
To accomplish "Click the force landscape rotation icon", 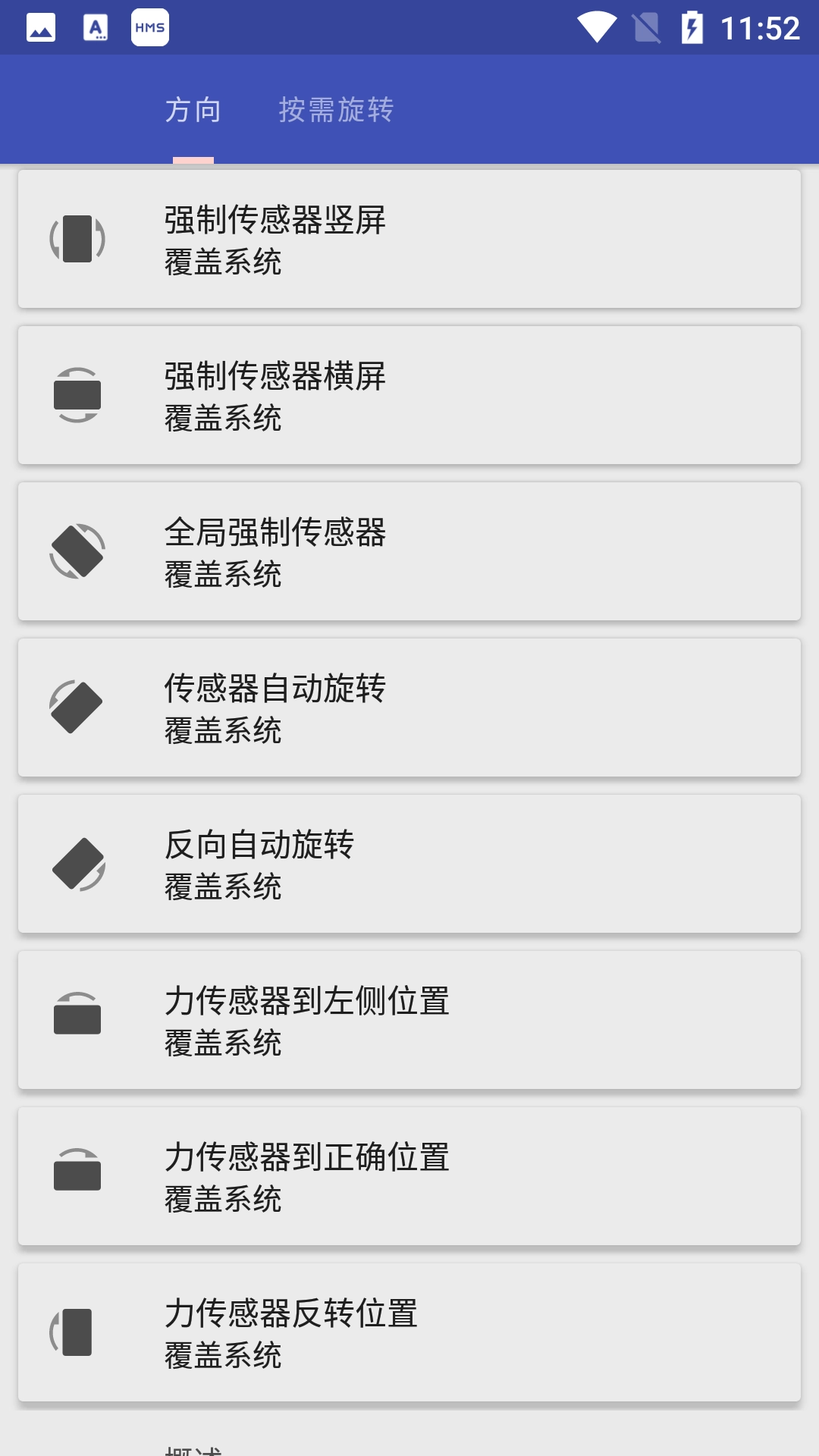I will pyautogui.click(x=78, y=394).
